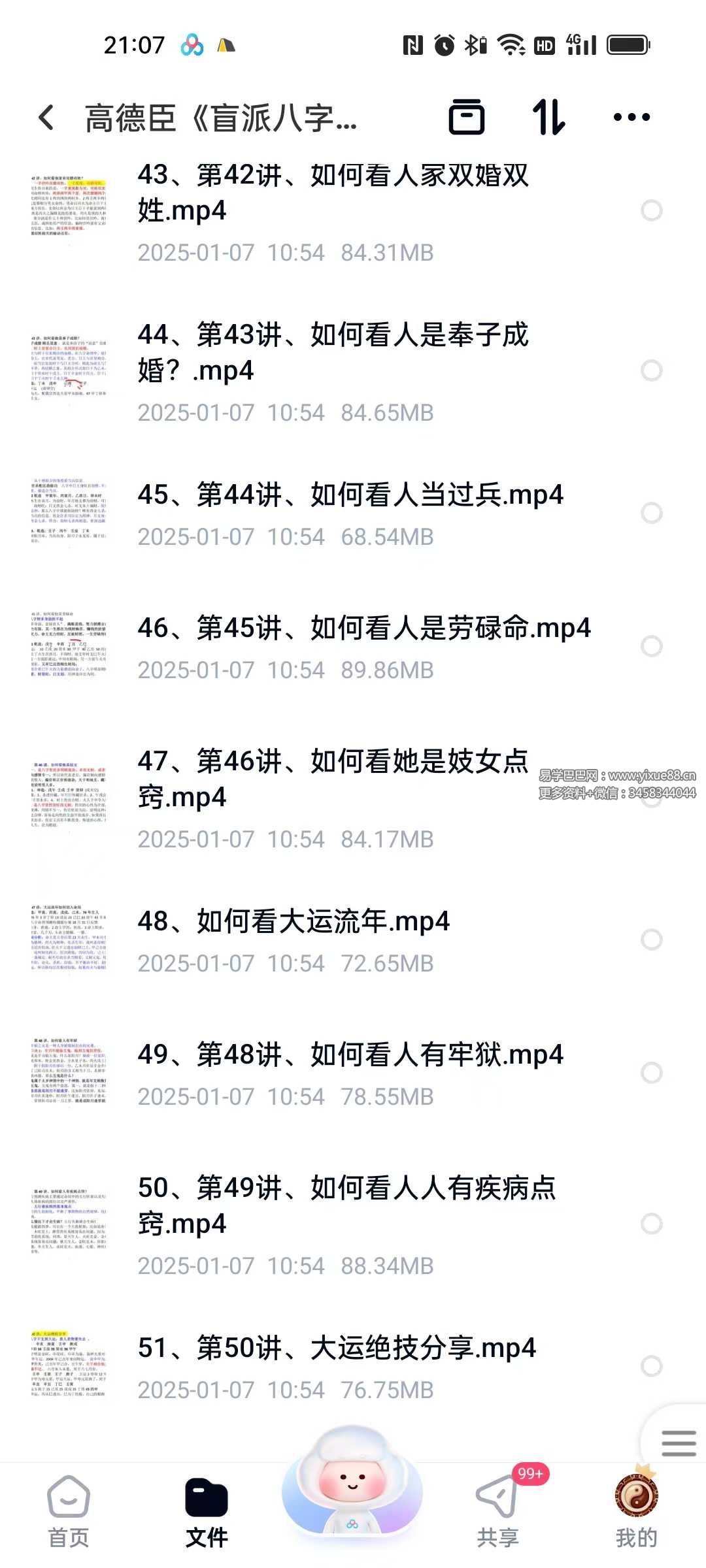The image size is (706, 1568).
Task: Select the file 第45讲 如何看人是劳碌命
Action: click(651, 646)
